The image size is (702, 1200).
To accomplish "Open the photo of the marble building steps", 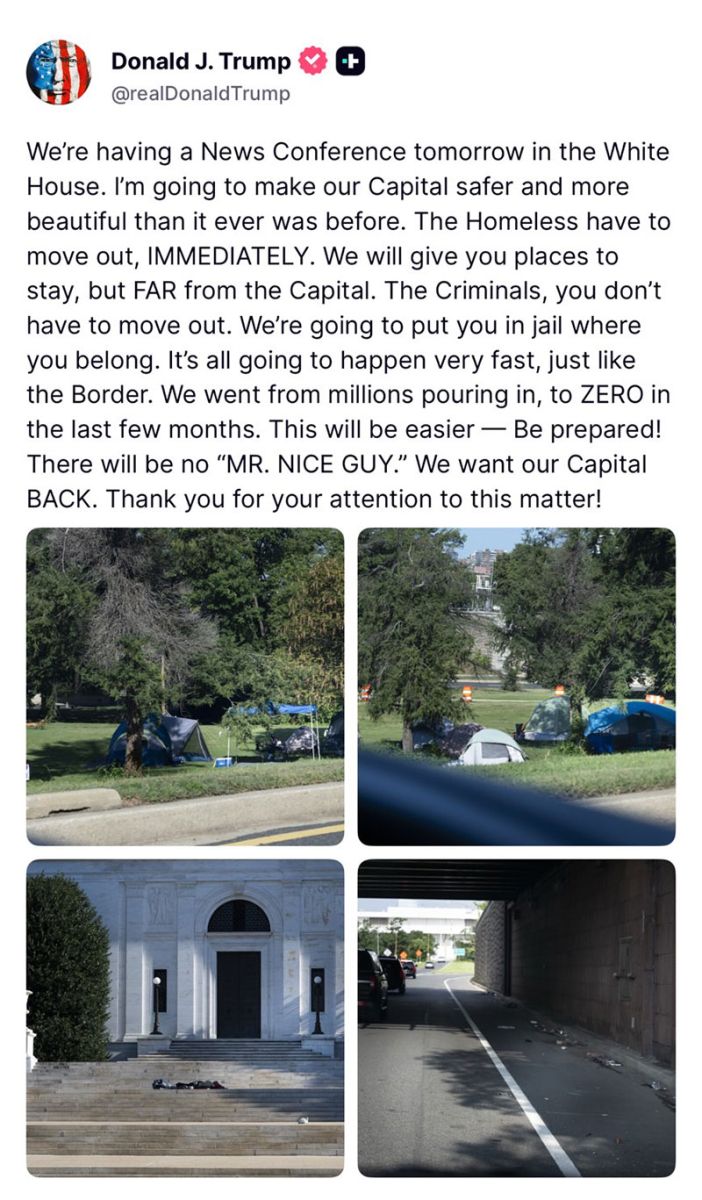I will point(185,1018).
